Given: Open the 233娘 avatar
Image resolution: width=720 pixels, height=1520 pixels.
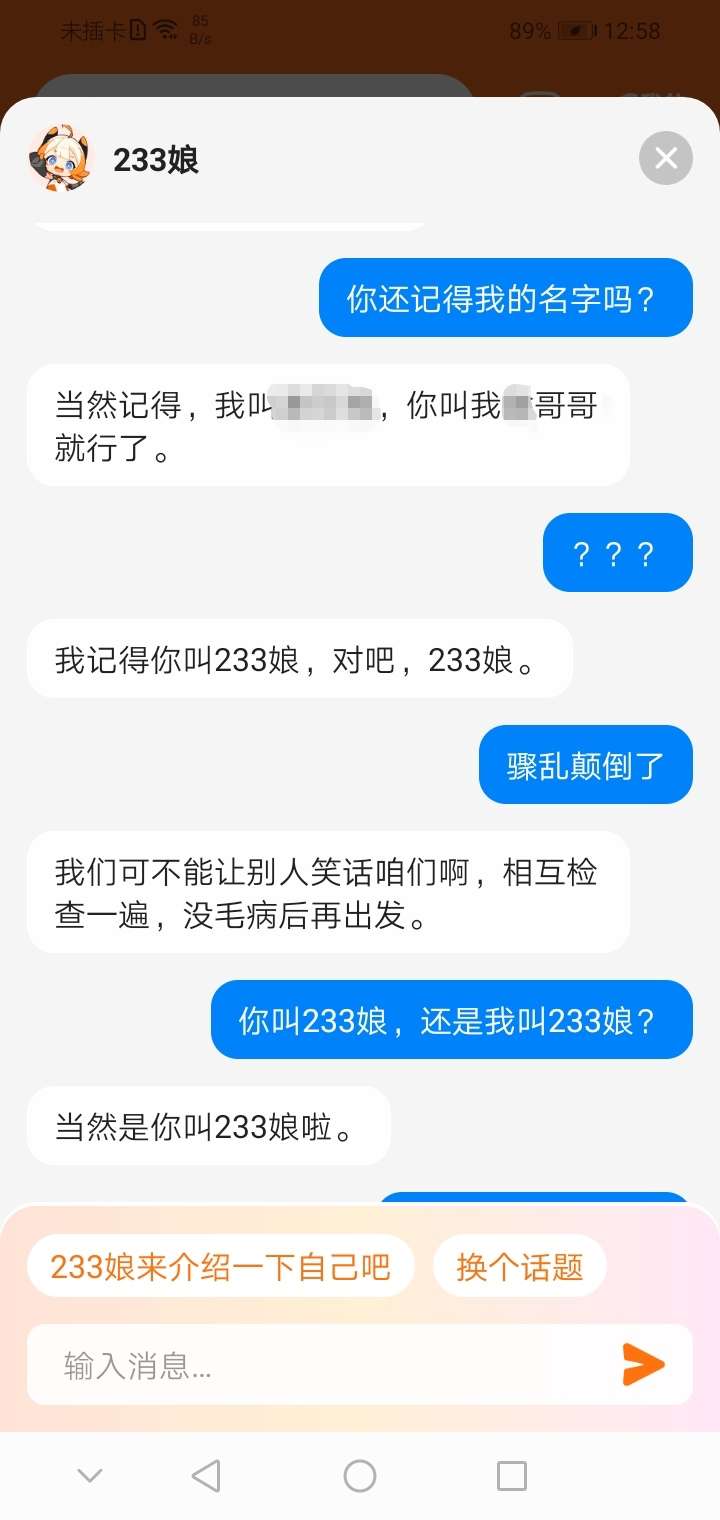Looking at the screenshot, I should point(58,158).
